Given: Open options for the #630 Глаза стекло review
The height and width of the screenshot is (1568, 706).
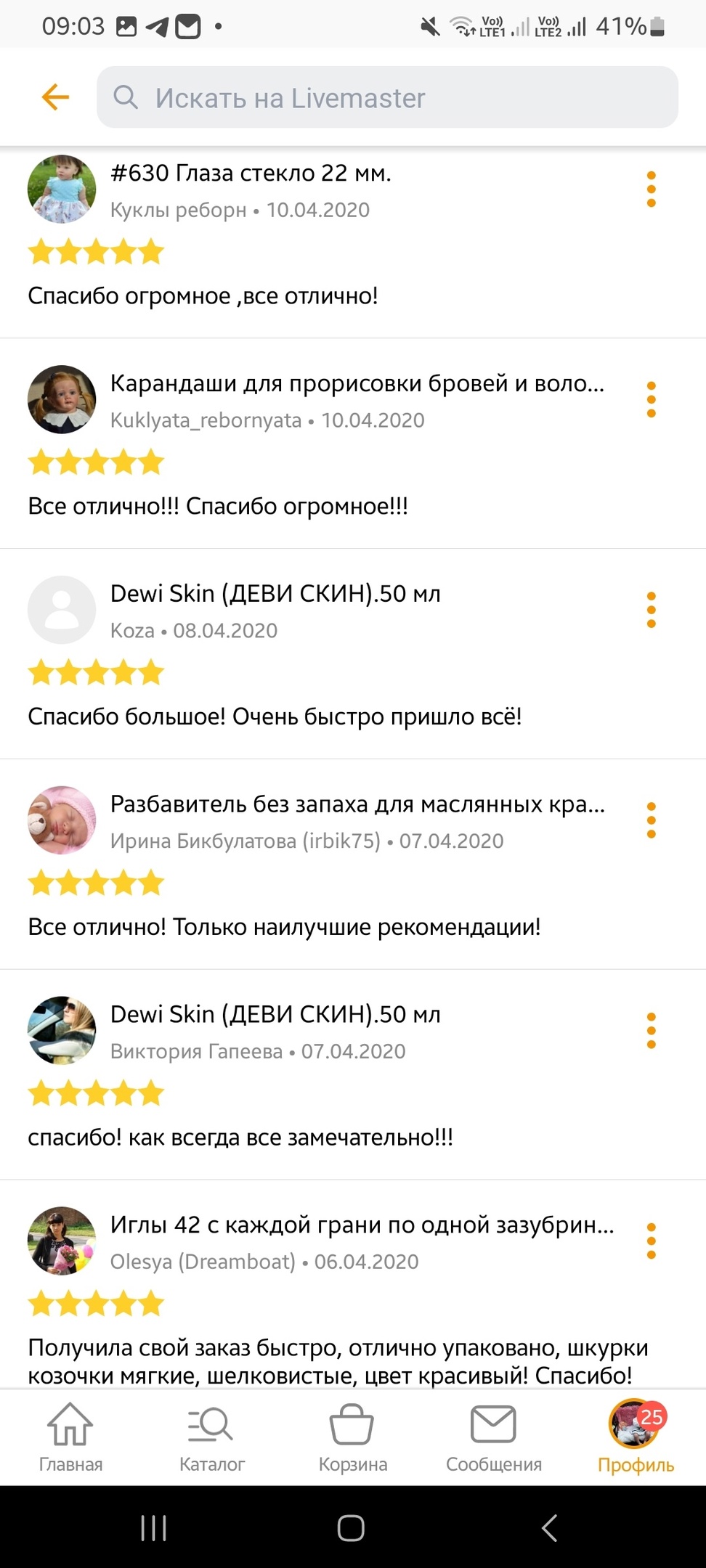Looking at the screenshot, I should click(651, 189).
